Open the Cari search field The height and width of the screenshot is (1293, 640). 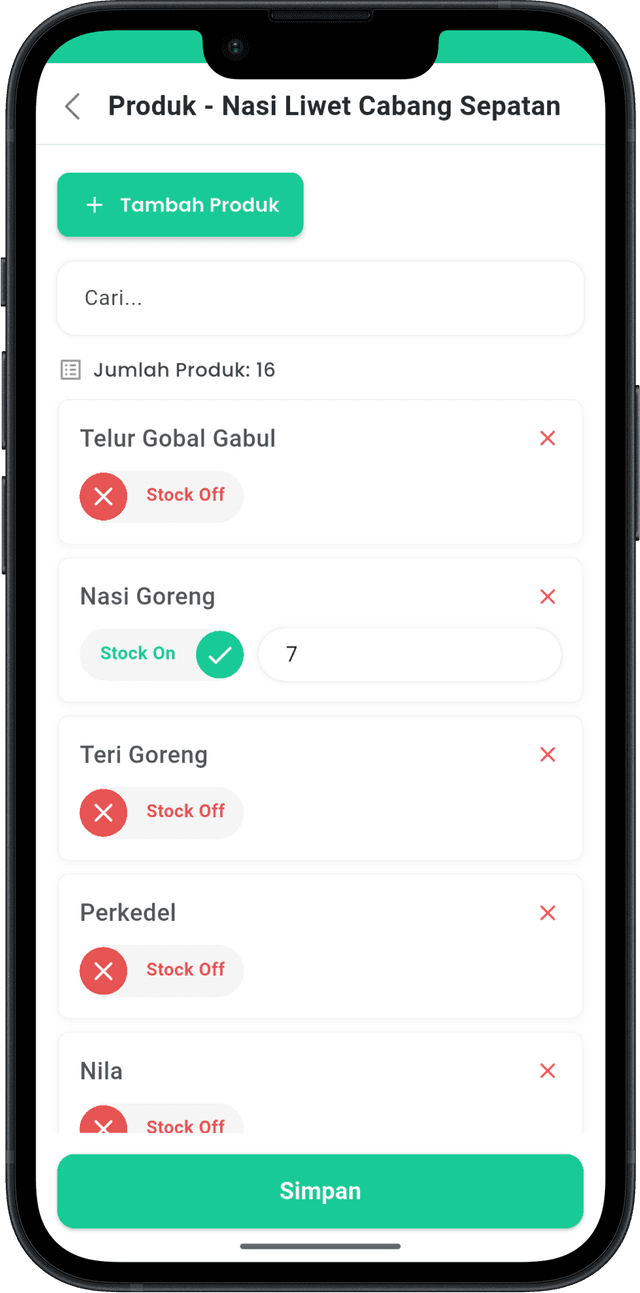(x=320, y=298)
